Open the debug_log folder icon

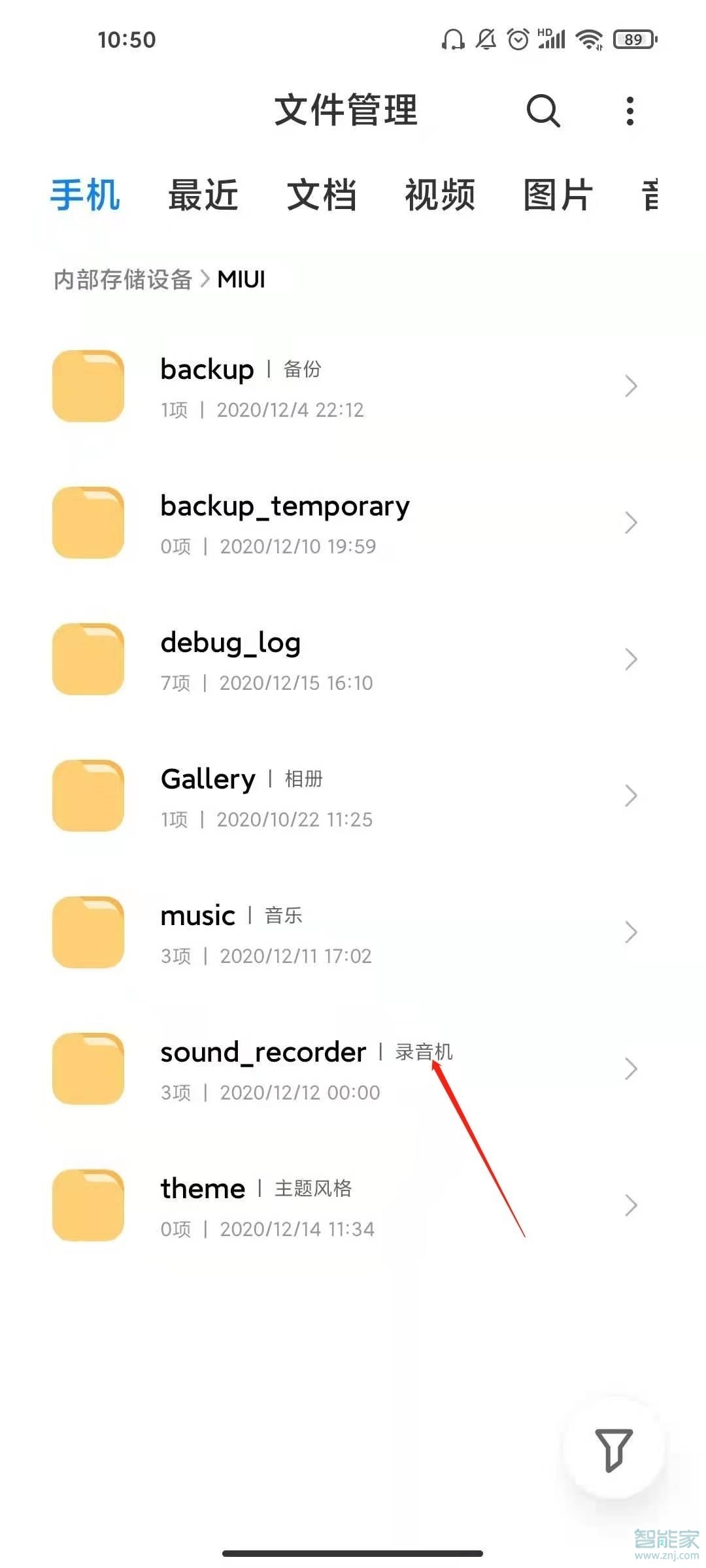coord(88,659)
